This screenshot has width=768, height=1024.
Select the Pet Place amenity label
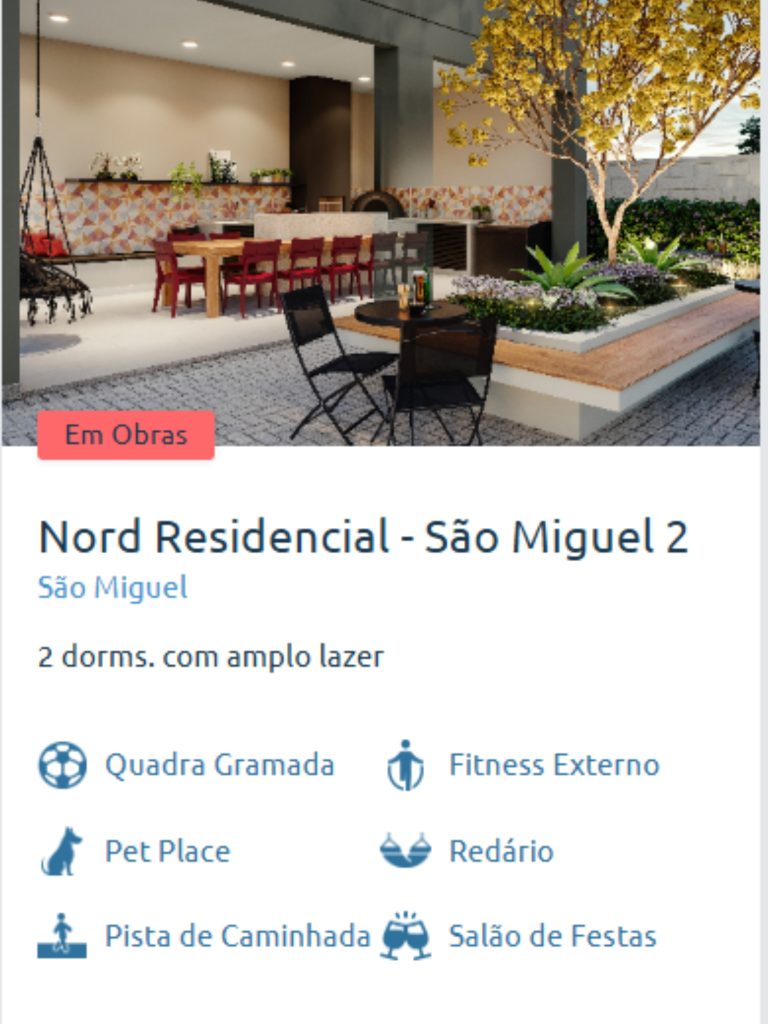(165, 851)
